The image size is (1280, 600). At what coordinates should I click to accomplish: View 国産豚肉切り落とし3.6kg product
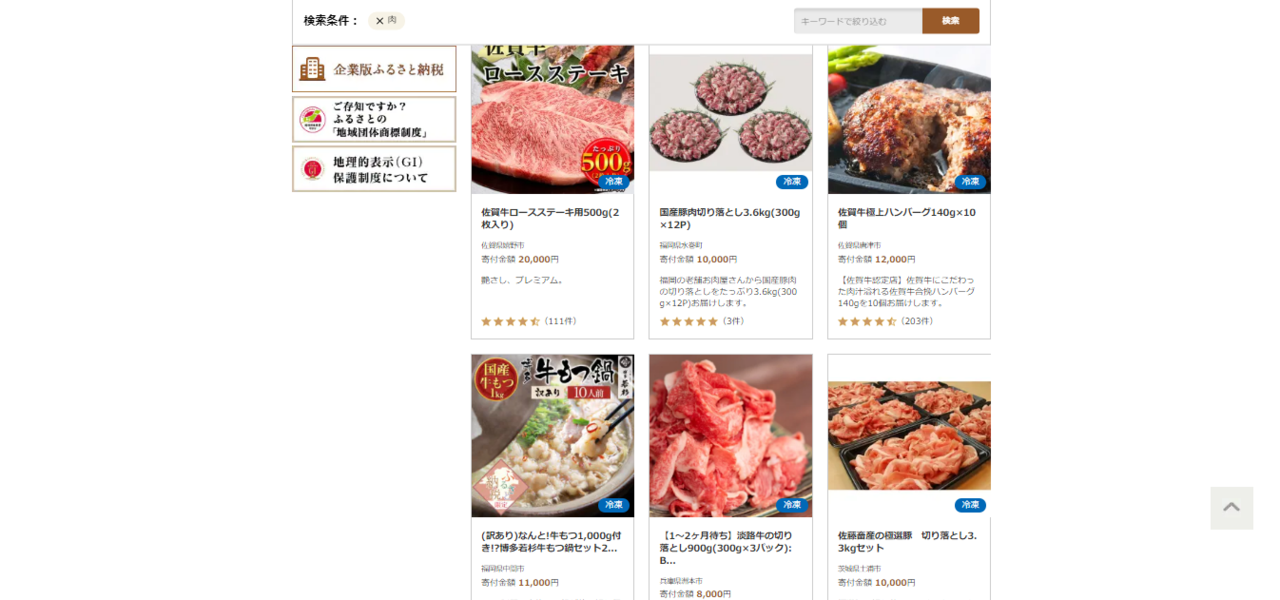coord(730,218)
